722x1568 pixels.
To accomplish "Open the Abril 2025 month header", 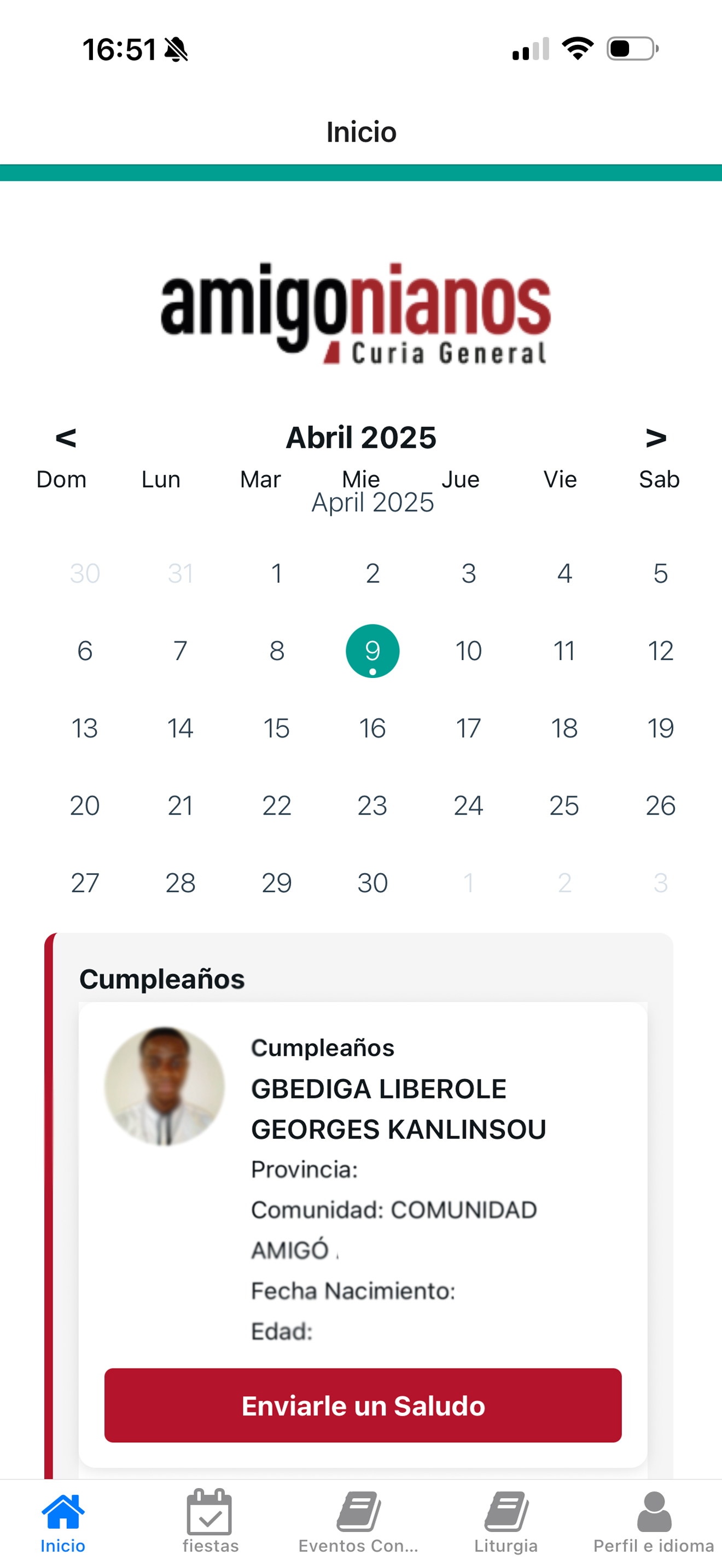I will pos(361,437).
